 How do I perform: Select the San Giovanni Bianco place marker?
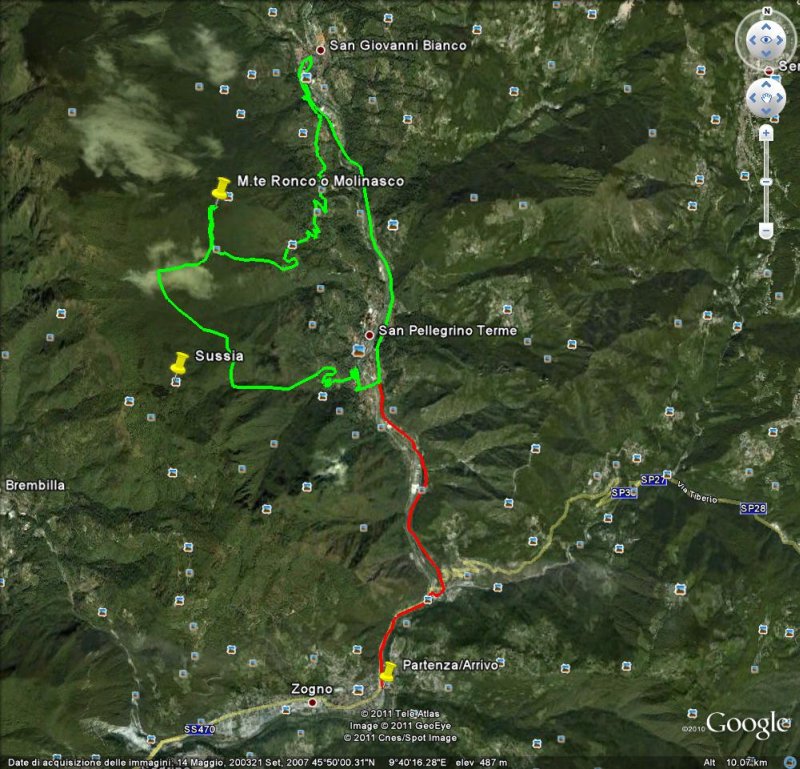pyautogui.click(x=320, y=49)
